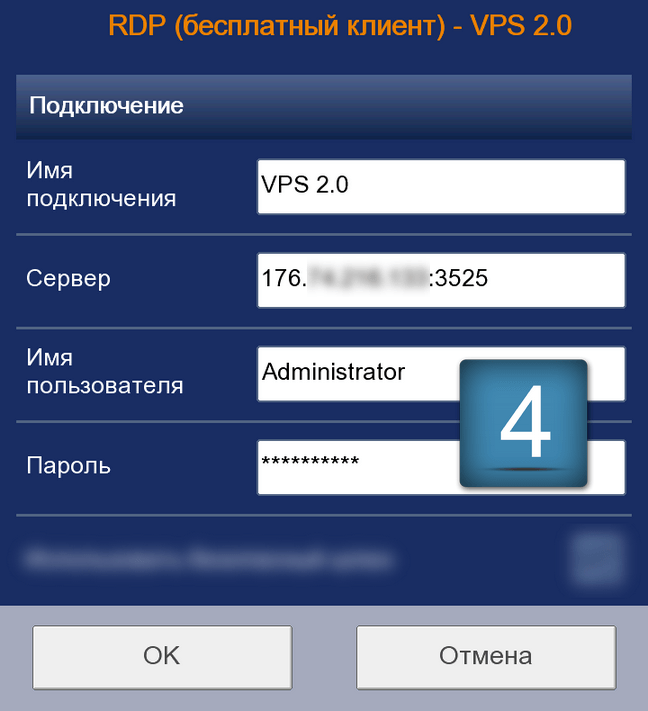
Task: Tap the server address field
Action: (x=440, y=280)
